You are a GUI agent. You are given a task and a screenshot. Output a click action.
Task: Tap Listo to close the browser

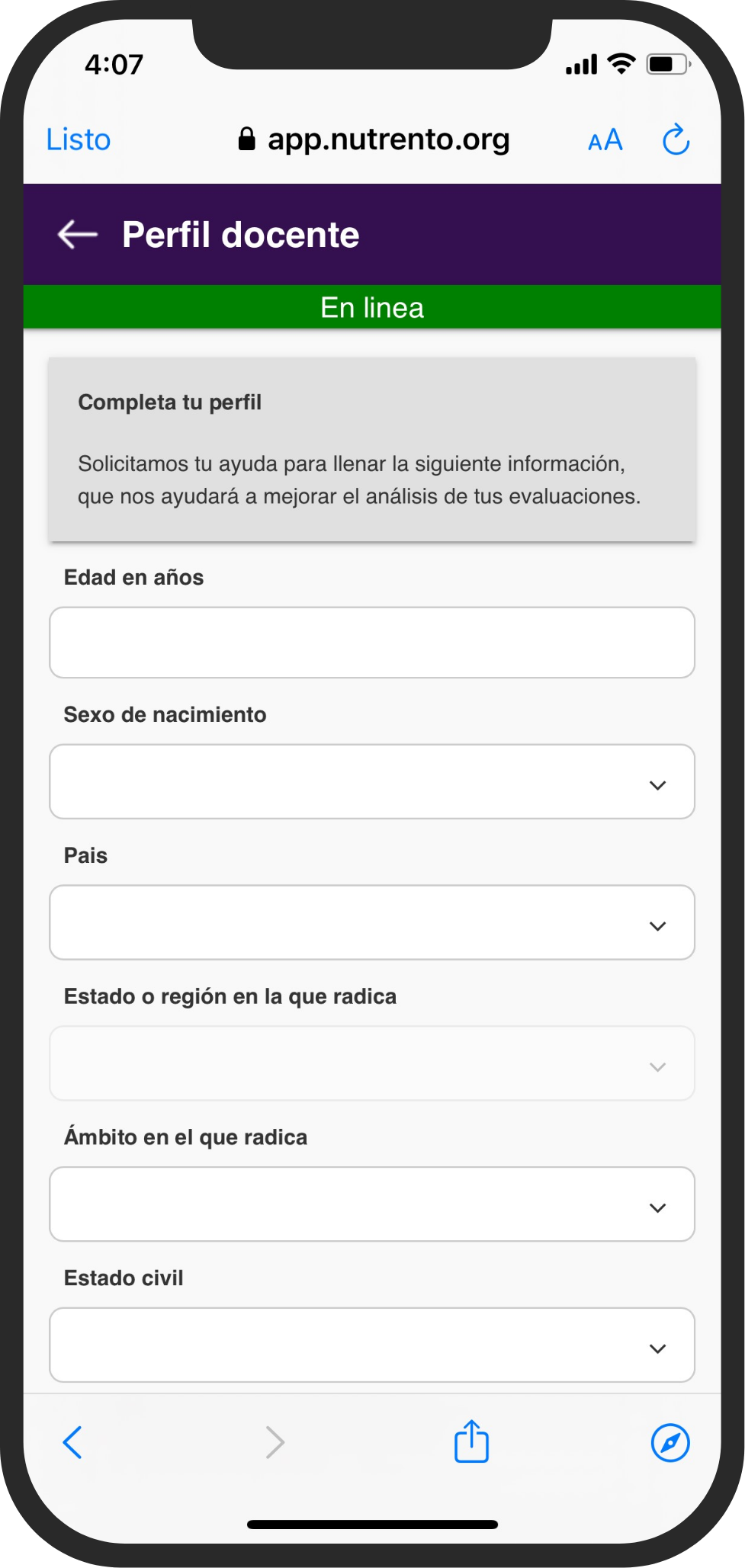coord(79,139)
